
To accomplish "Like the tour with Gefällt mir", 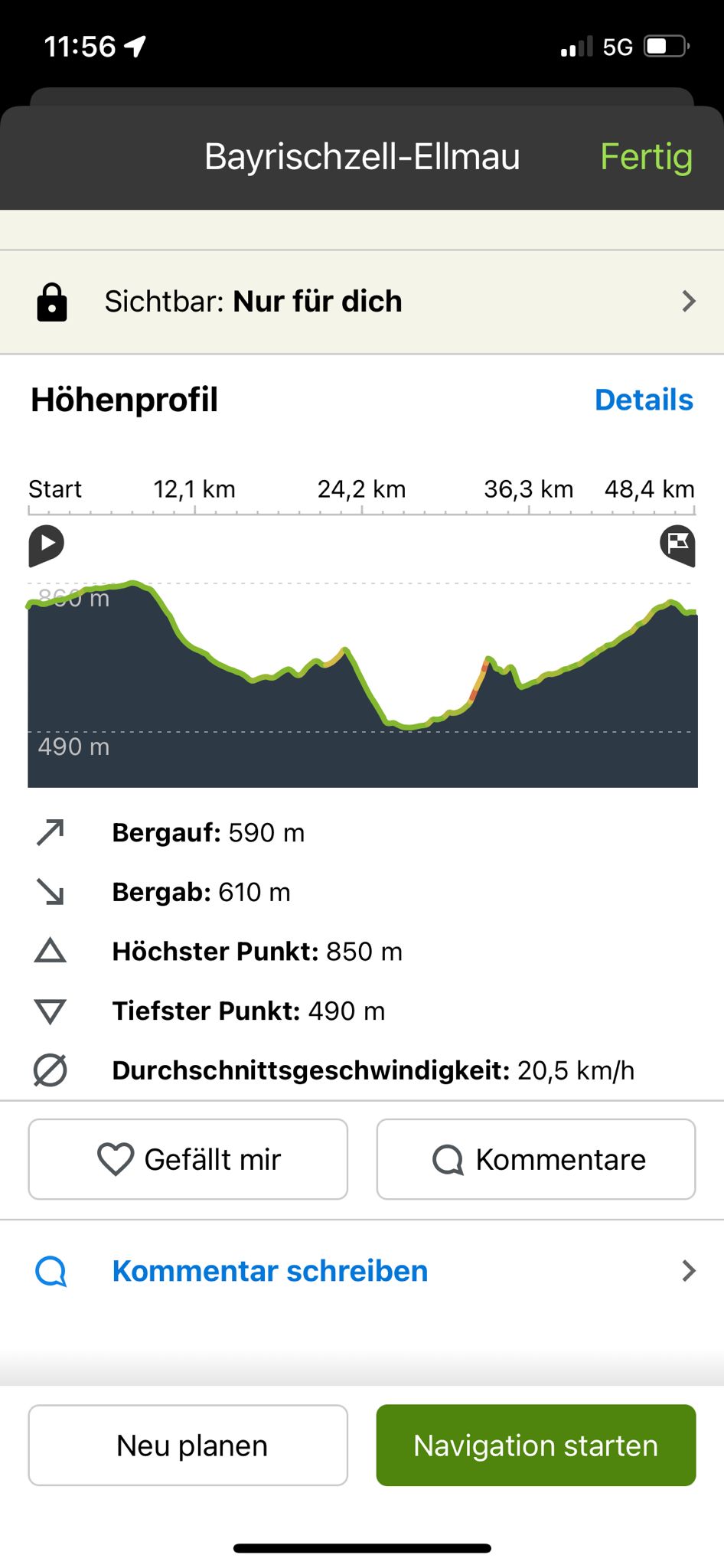I will (x=188, y=1159).
